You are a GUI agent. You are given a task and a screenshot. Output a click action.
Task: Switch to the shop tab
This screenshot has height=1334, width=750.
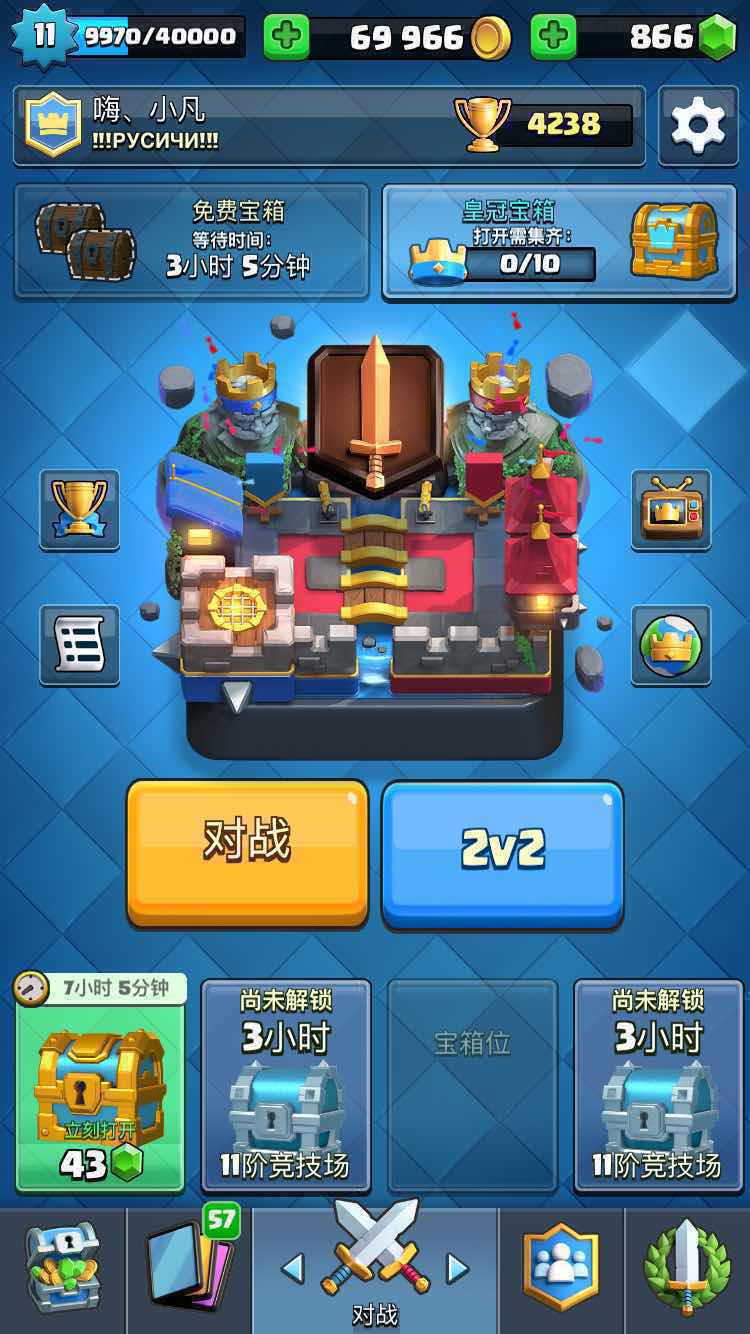[62, 1268]
